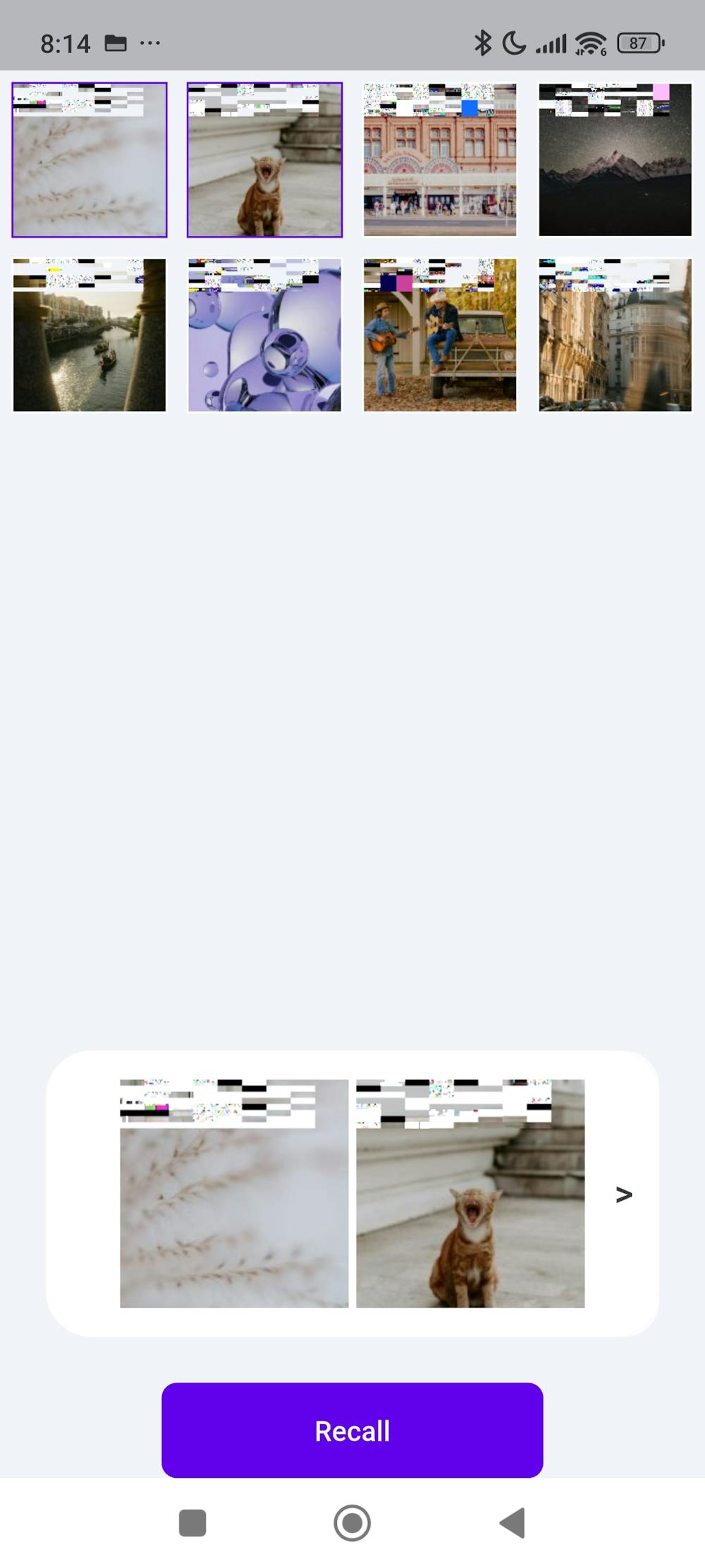705x1568 pixels.
Task: Open the cat preview in the tray
Action: (x=470, y=1194)
